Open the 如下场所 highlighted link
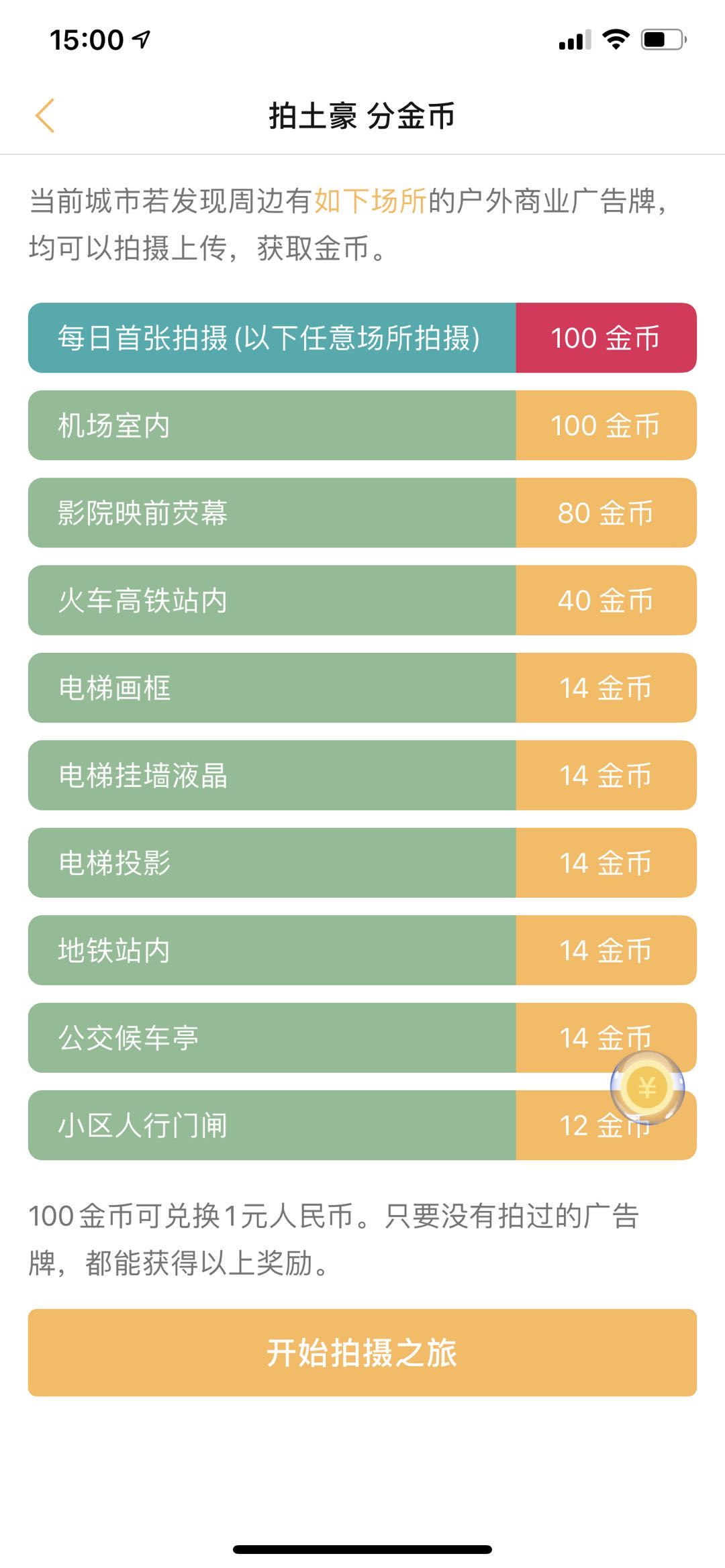 click(370, 201)
